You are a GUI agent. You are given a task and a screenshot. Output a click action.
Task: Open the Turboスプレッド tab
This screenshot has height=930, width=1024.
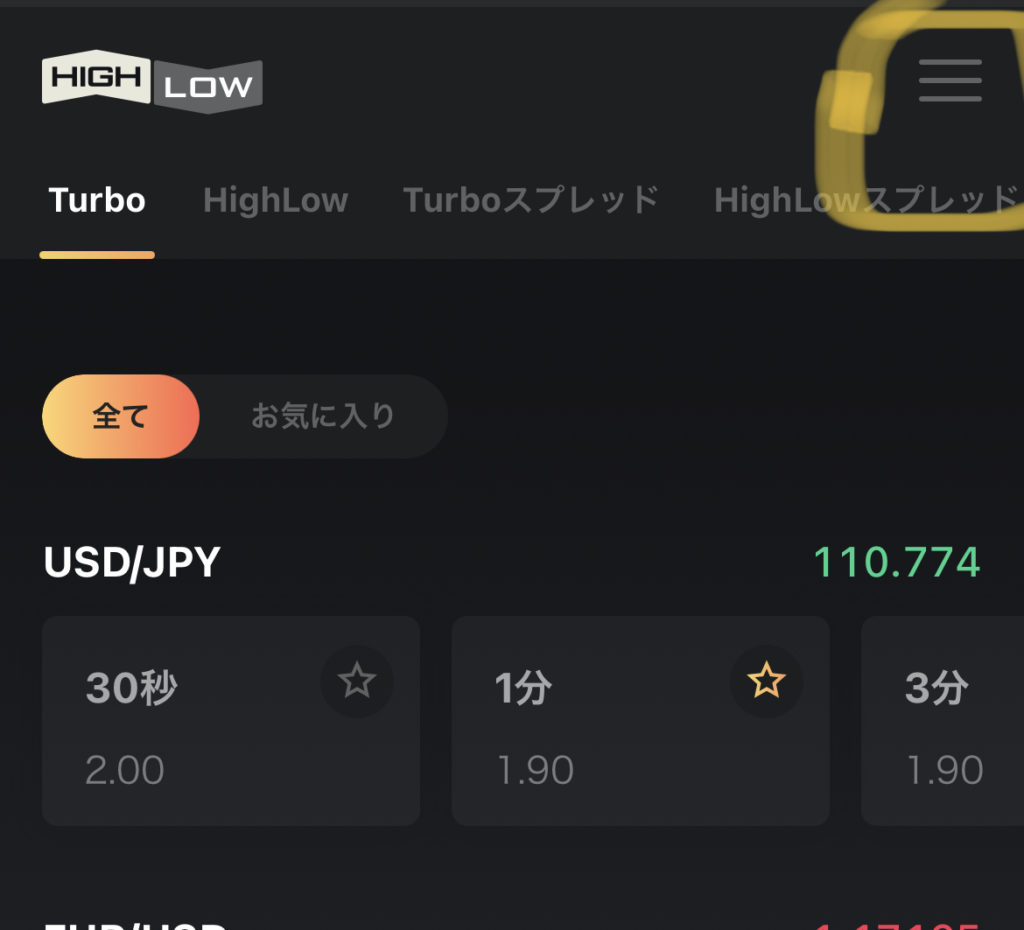(531, 201)
